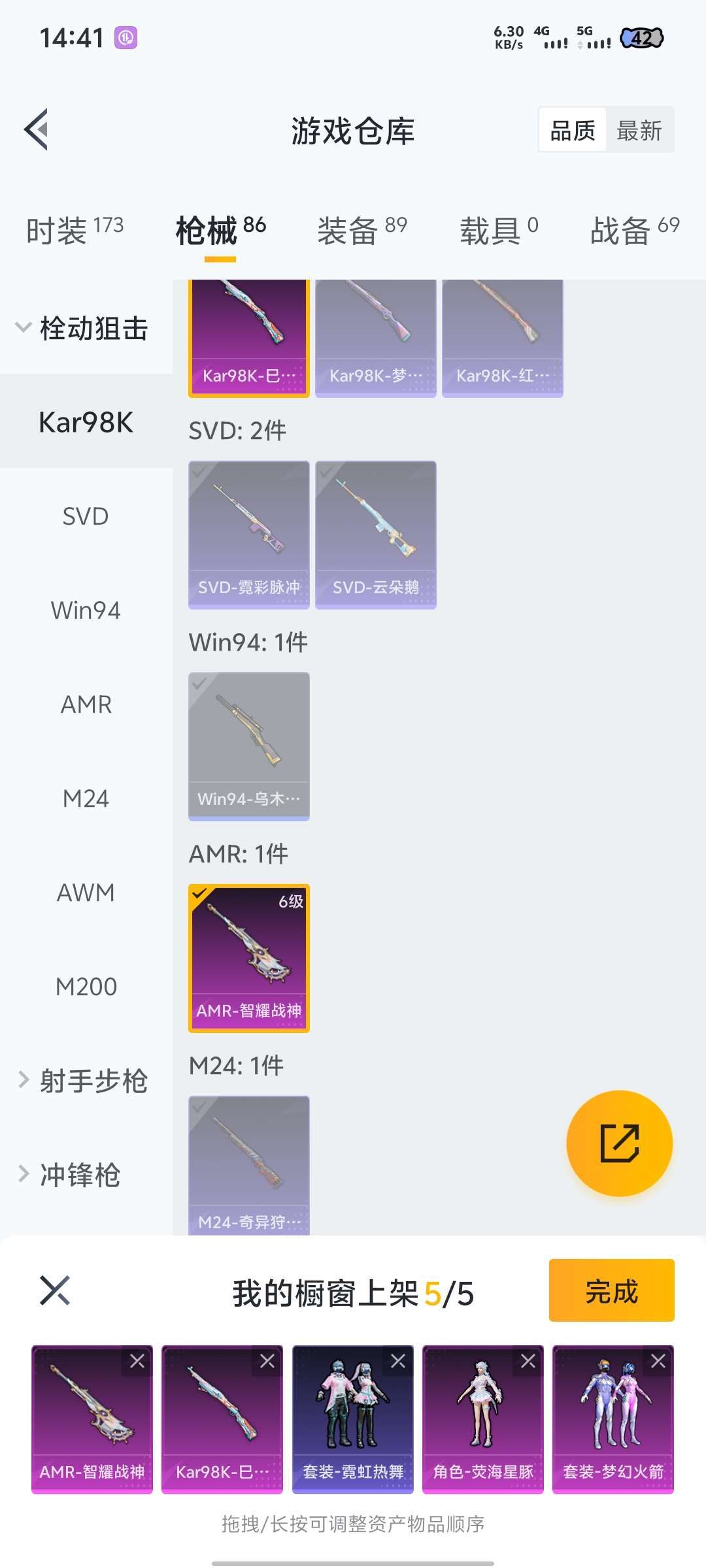This screenshot has width=706, height=1568.
Task: Go back from 游戏仓库
Action: (37, 129)
